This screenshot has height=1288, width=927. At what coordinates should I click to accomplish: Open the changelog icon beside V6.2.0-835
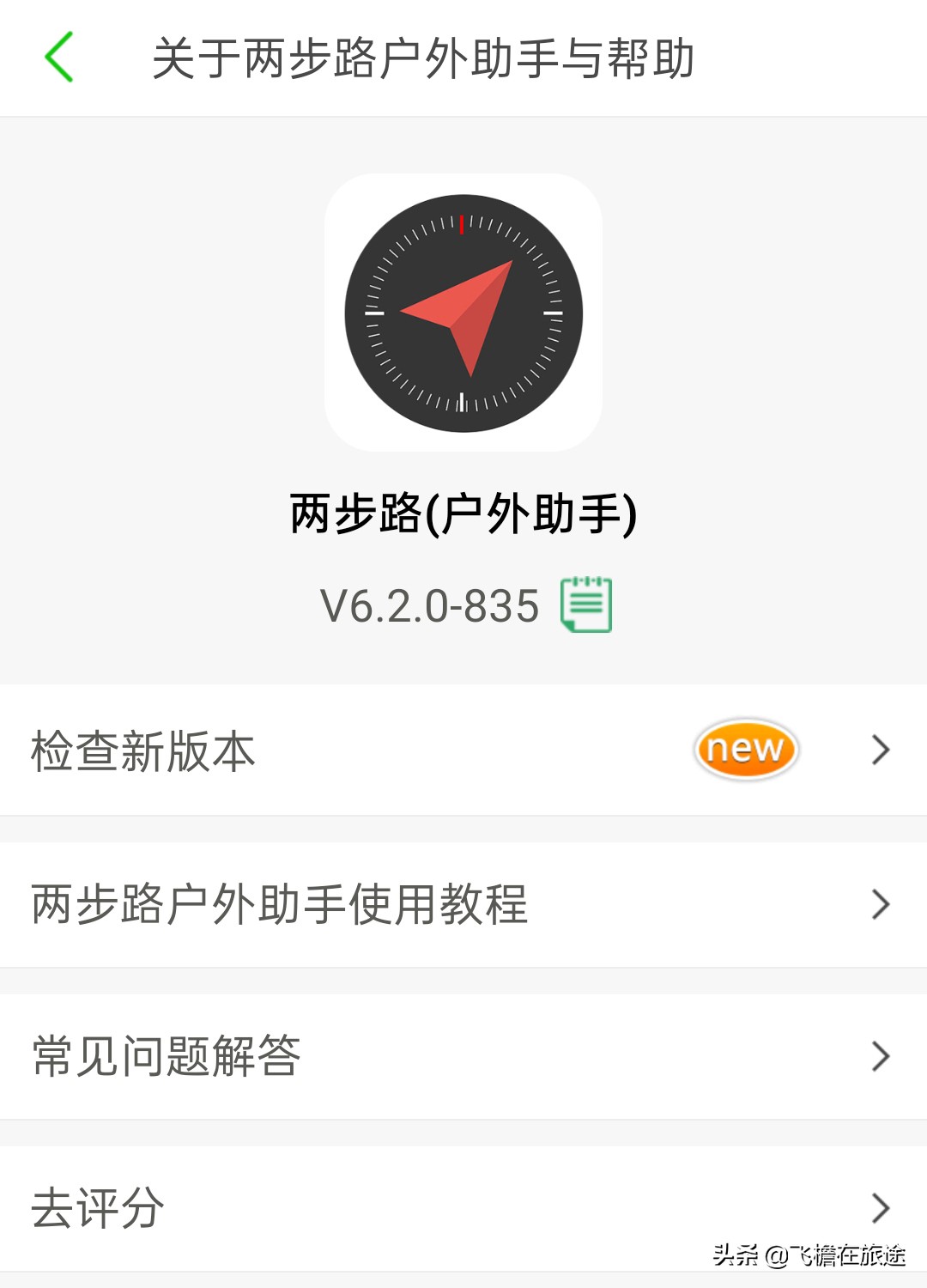click(586, 605)
